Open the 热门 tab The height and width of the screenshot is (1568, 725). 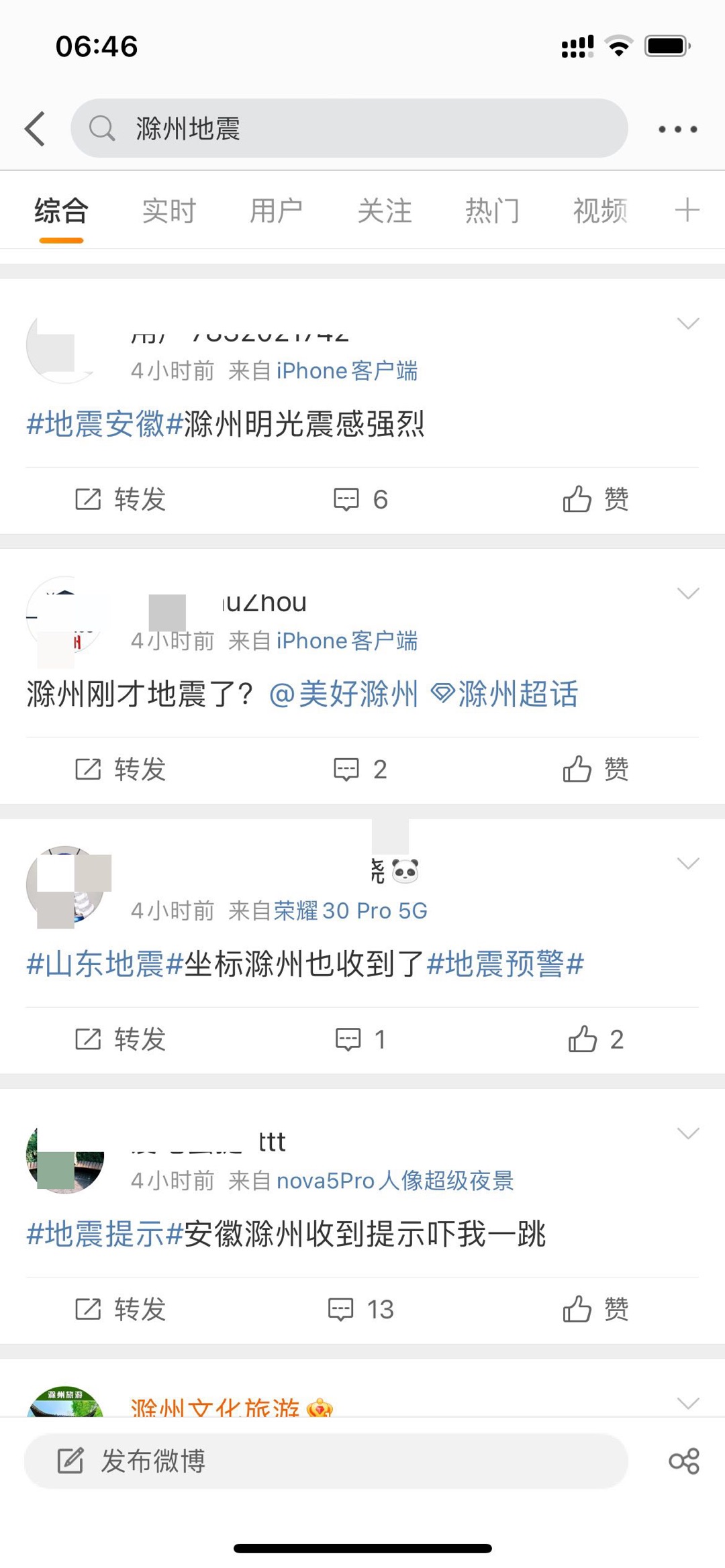click(x=492, y=211)
